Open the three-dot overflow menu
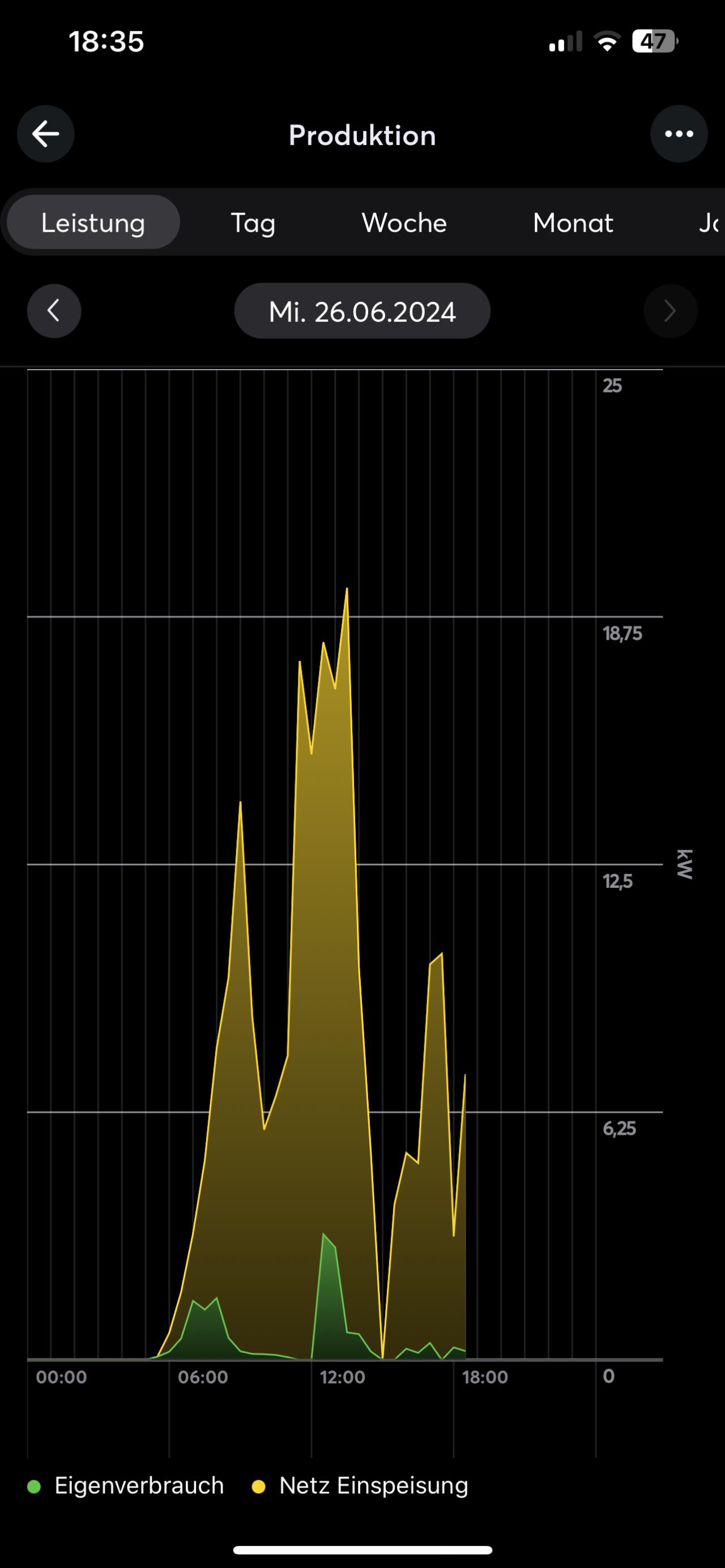This screenshot has width=725, height=1568. [679, 134]
